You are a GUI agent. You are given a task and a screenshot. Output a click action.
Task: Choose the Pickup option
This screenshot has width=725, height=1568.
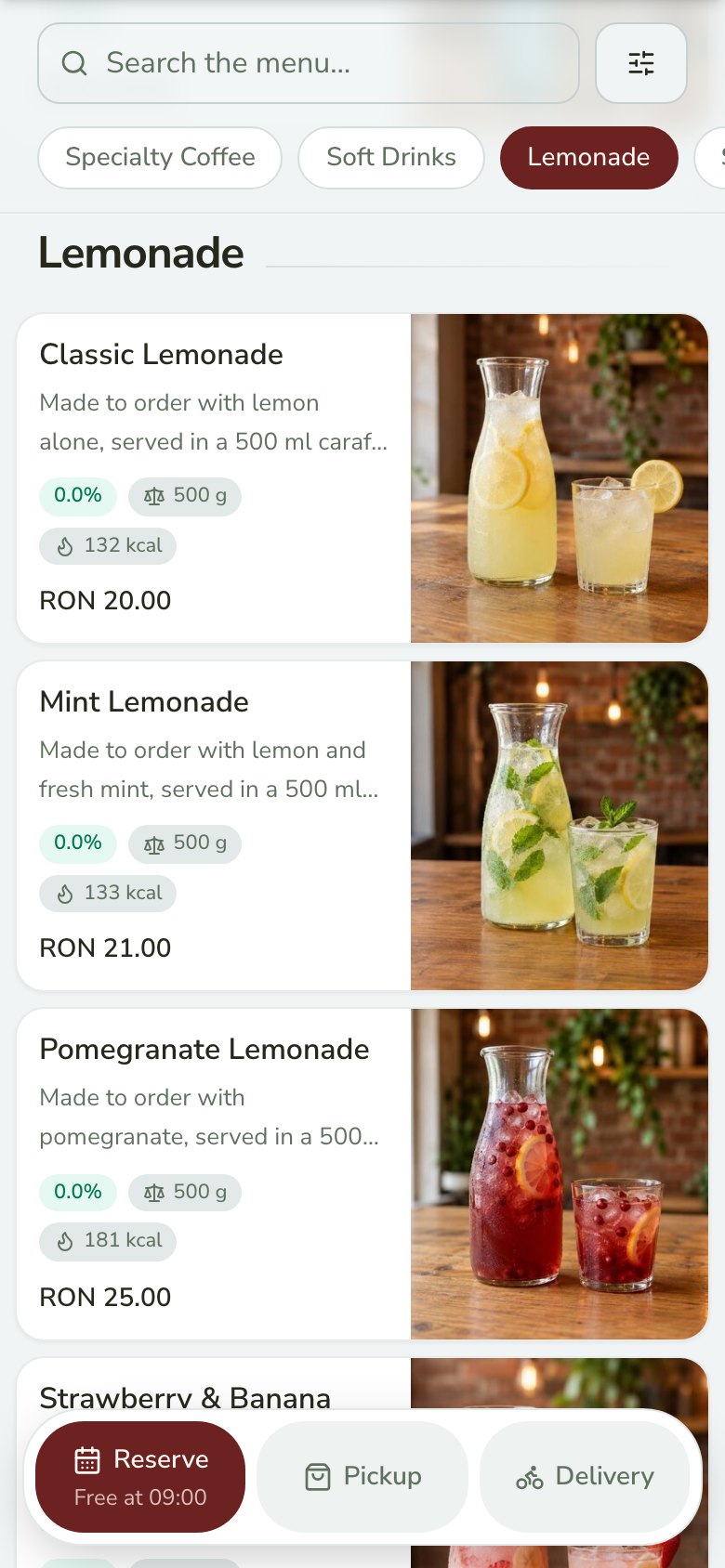click(362, 1477)
